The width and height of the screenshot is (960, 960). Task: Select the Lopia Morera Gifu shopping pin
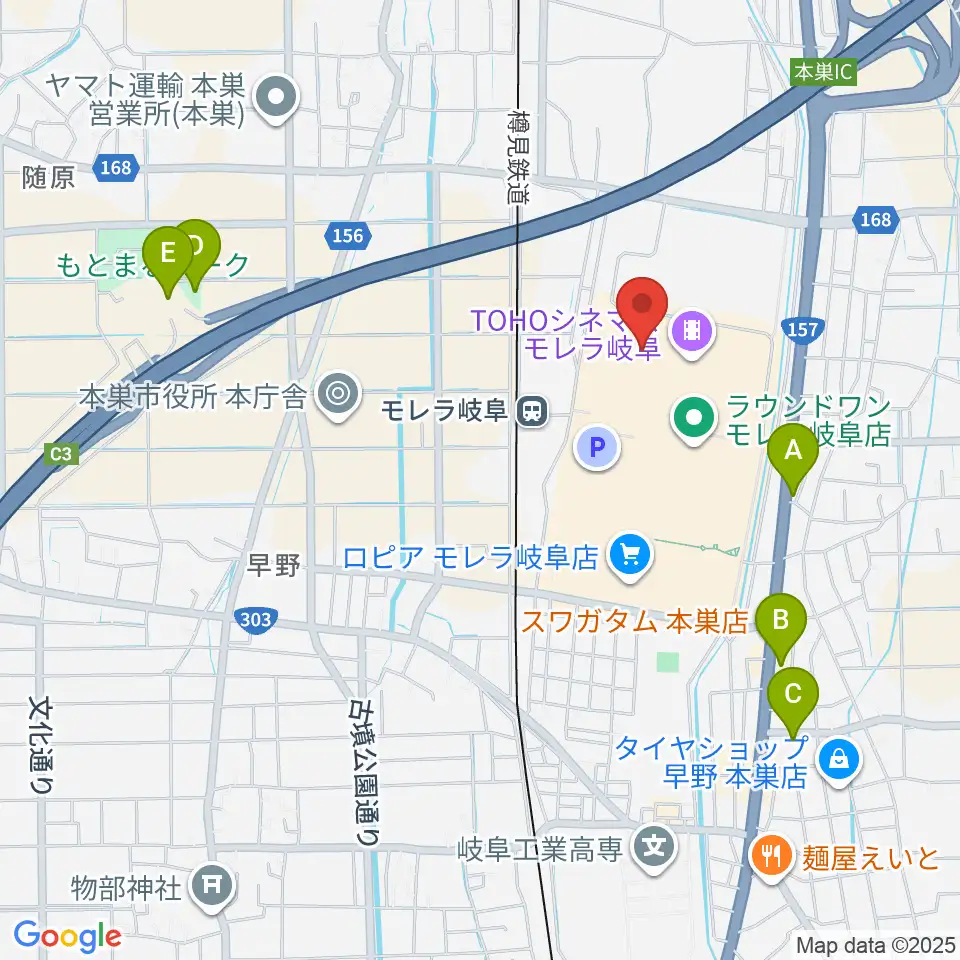point(630,556)
